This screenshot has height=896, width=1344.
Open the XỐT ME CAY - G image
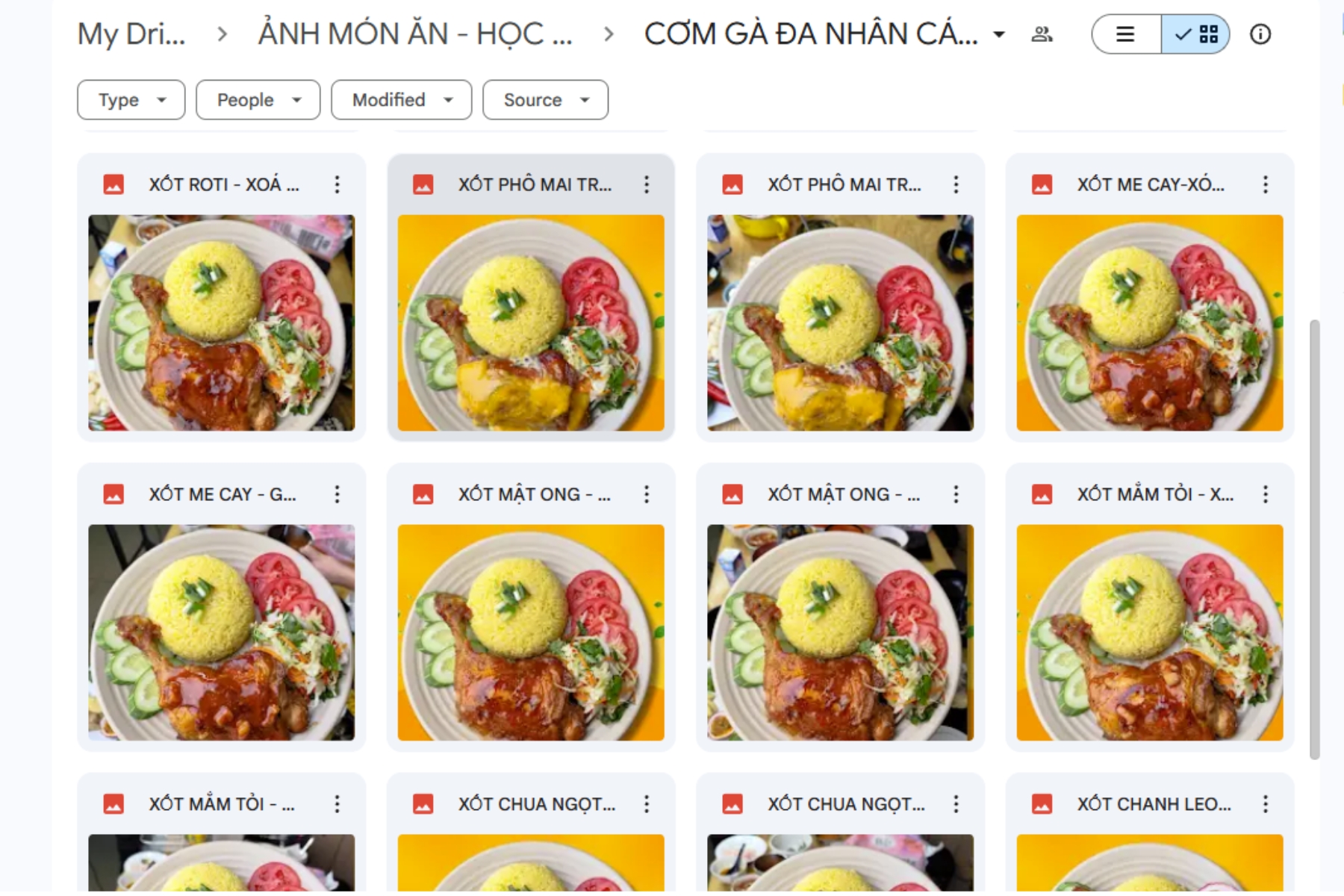[221, 632]
